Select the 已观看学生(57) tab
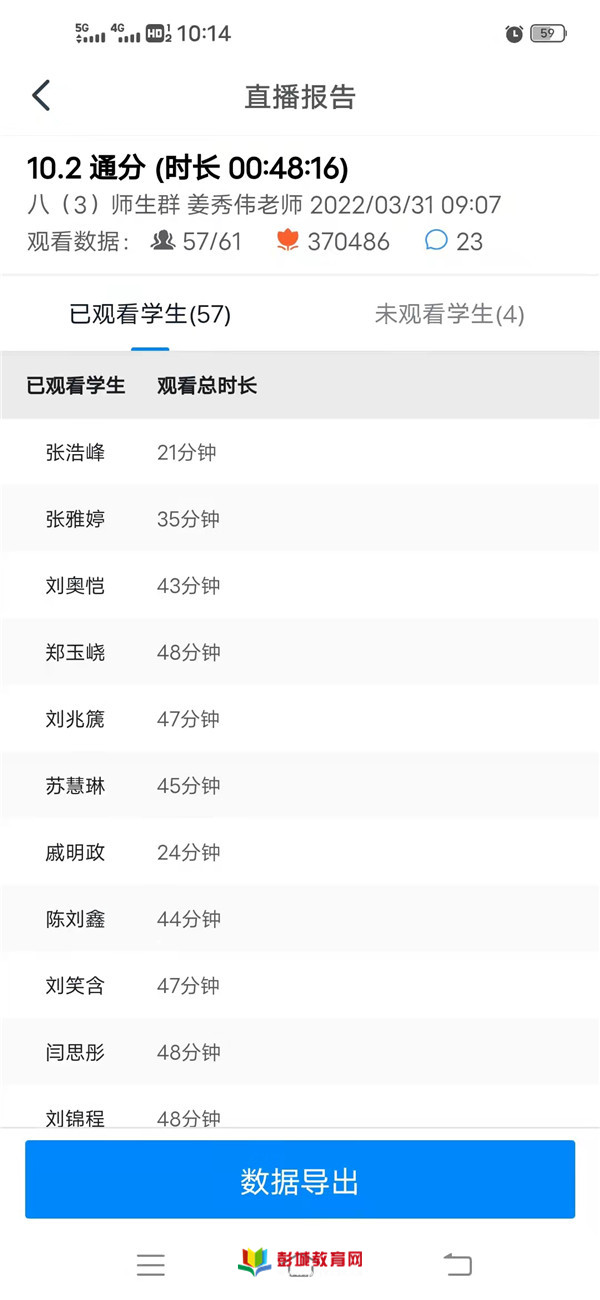This screenshot has width=600, height=1300. click(x=150, y=314)
